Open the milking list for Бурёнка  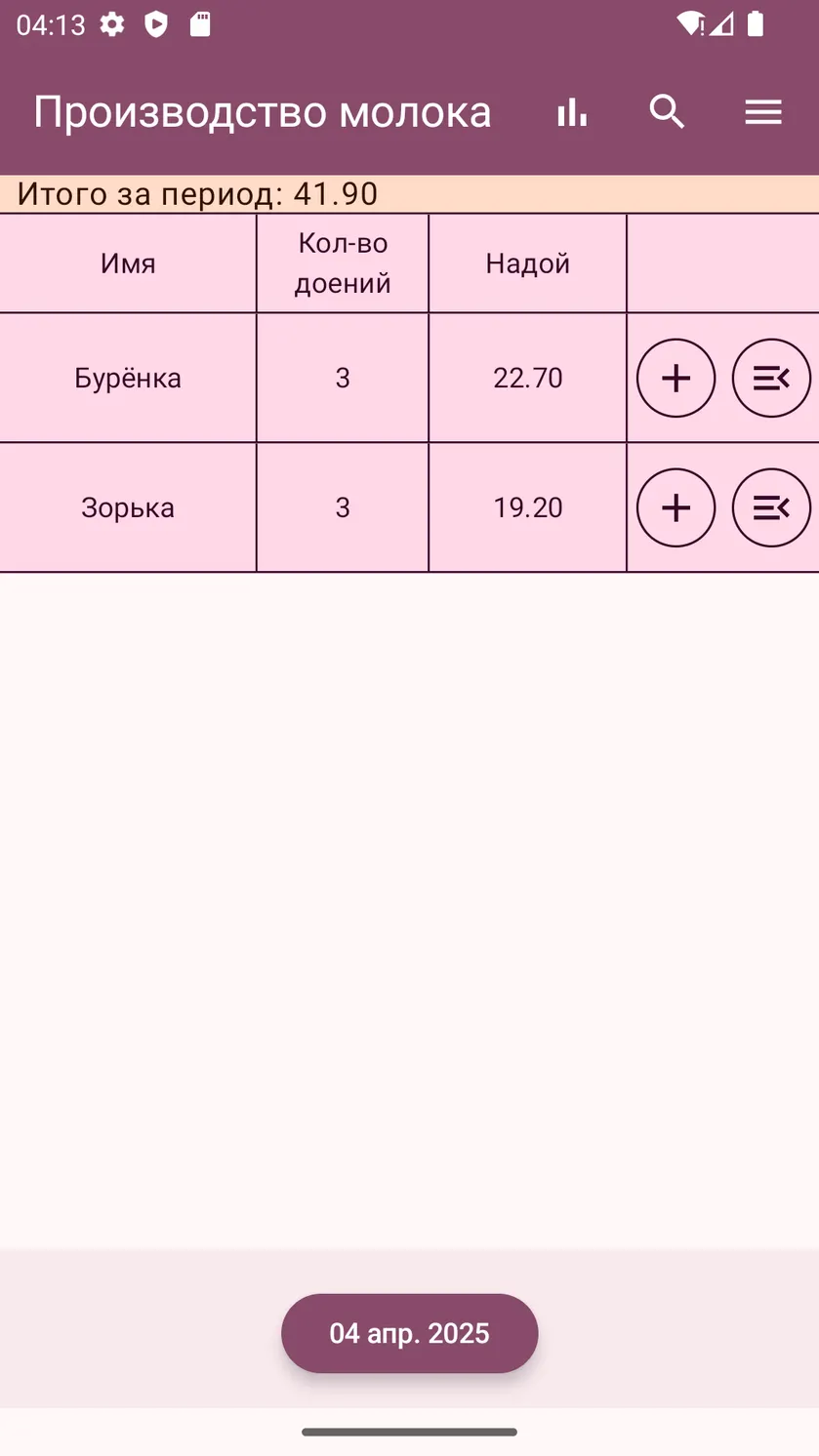pyautogui.click(x=771, y=378)
